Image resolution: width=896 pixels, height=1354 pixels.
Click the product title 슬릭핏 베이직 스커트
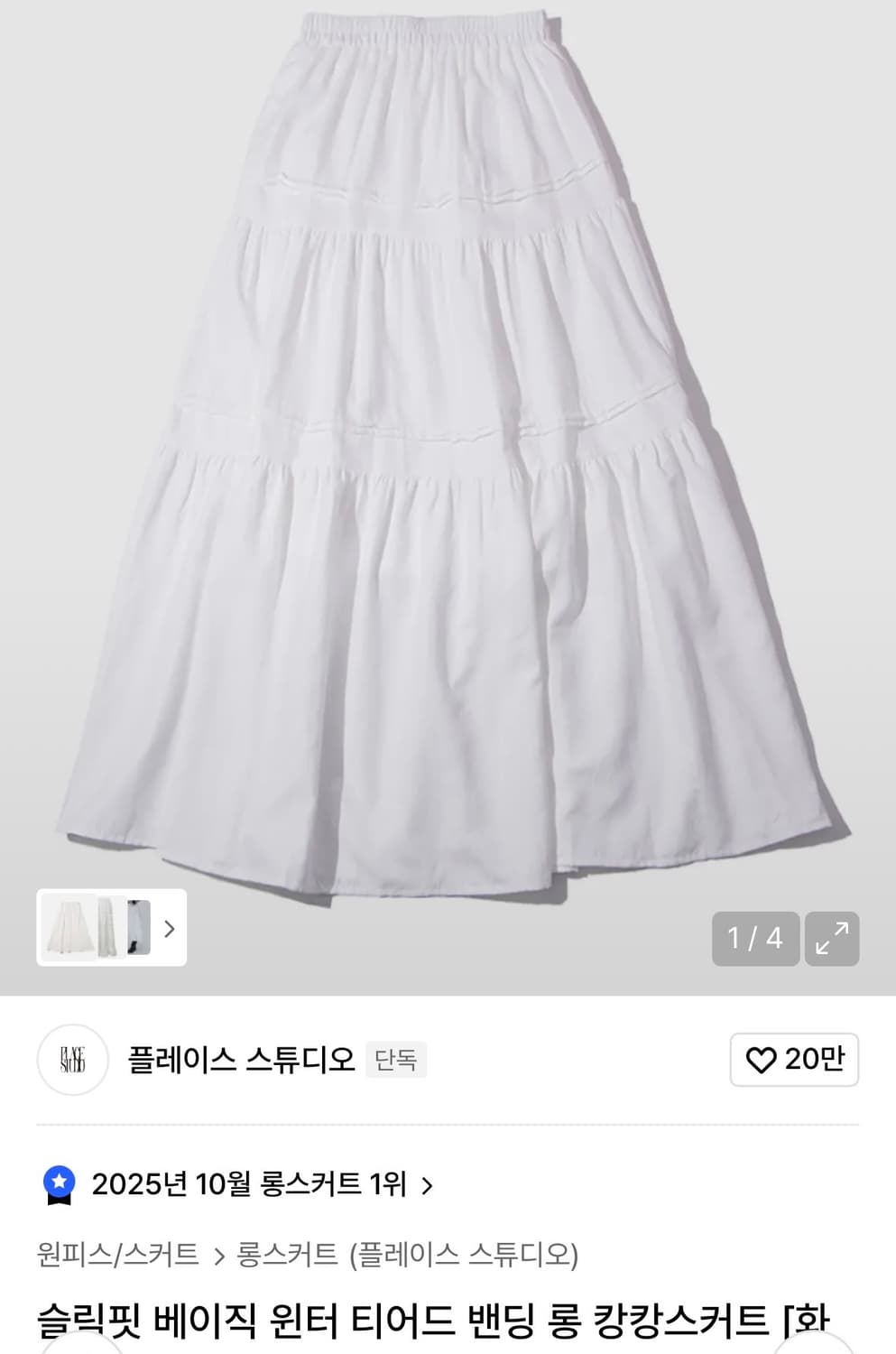click(448, 1323)
